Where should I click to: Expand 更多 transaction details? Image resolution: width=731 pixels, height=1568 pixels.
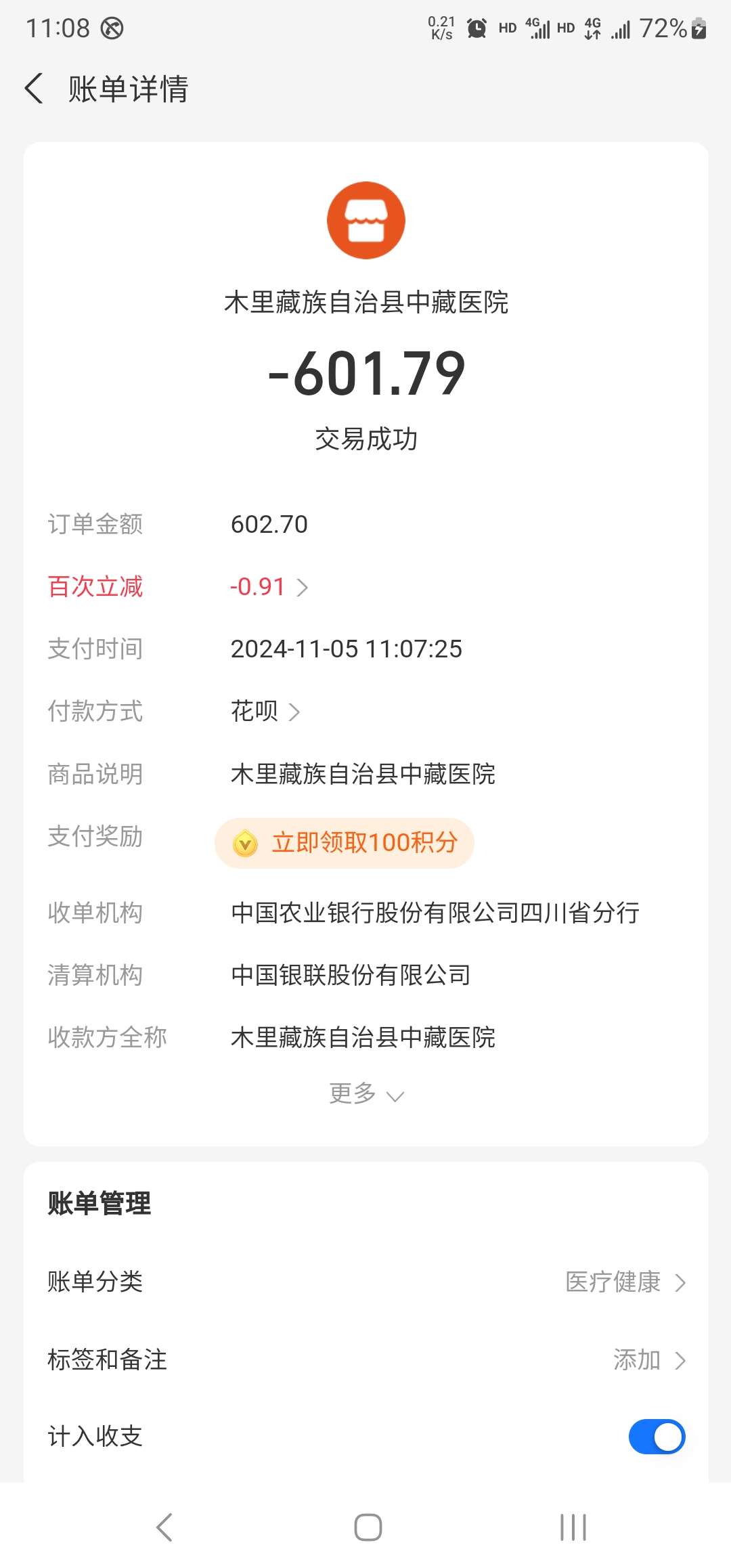click(x=365, y=1093)
